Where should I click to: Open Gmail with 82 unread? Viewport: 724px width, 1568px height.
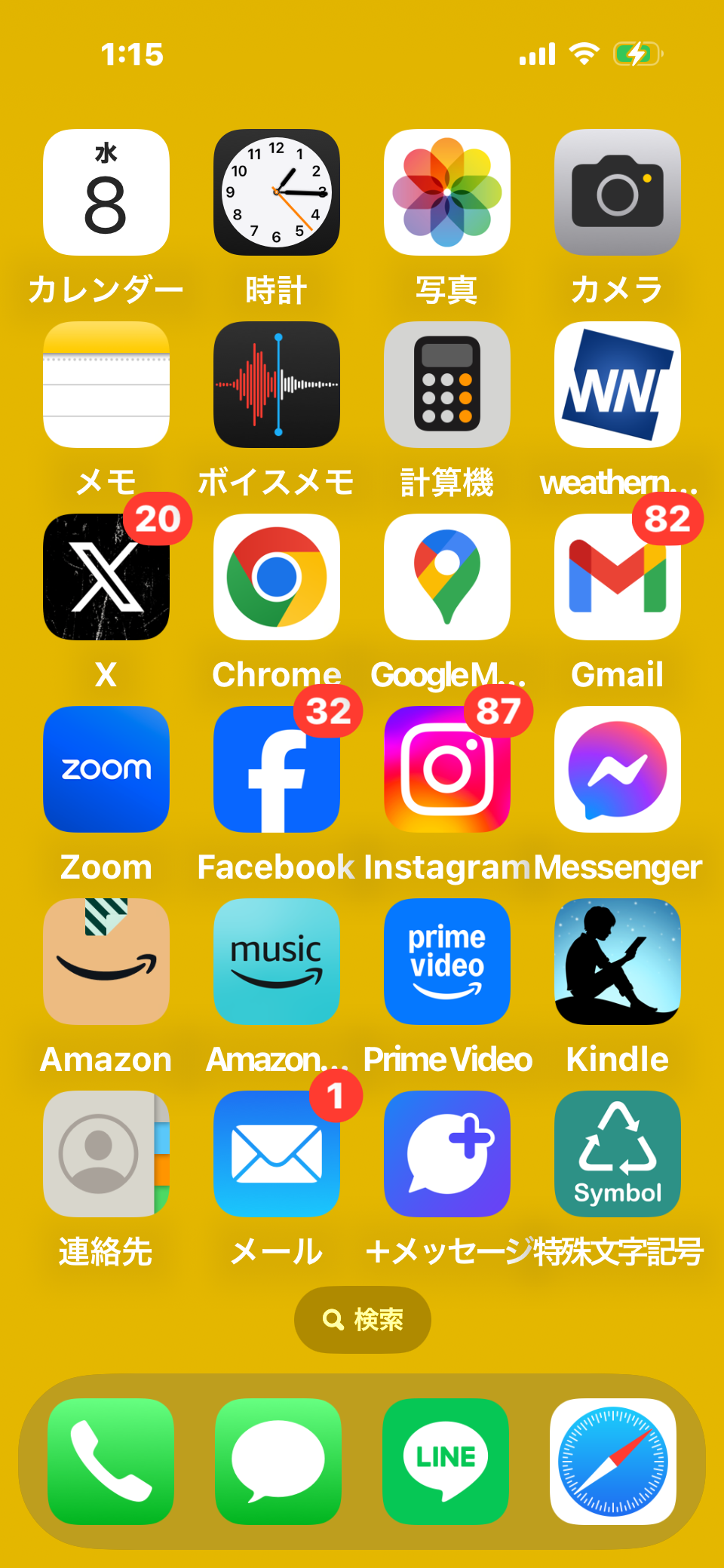pos(618,577)
